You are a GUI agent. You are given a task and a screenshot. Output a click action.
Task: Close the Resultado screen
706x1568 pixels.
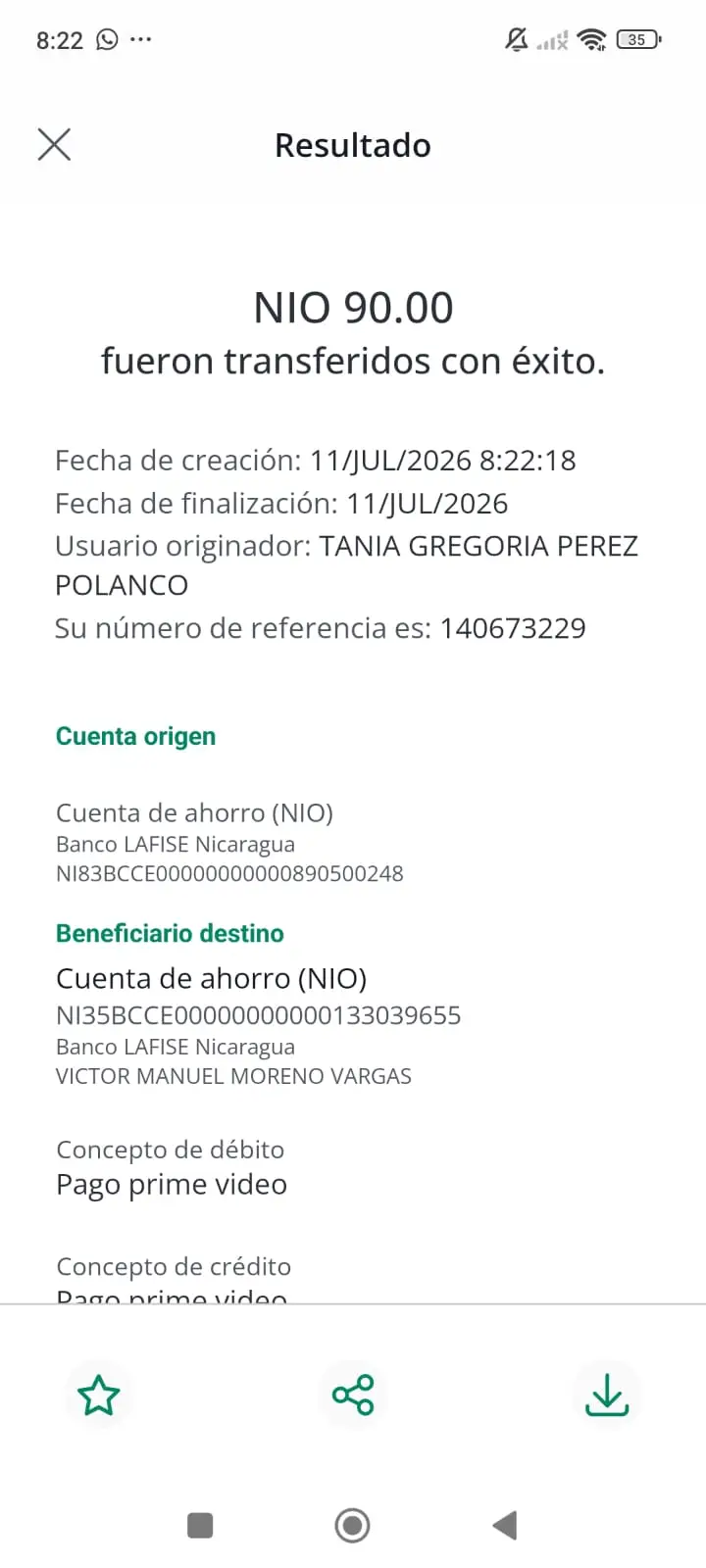click(x=54, y=144)
